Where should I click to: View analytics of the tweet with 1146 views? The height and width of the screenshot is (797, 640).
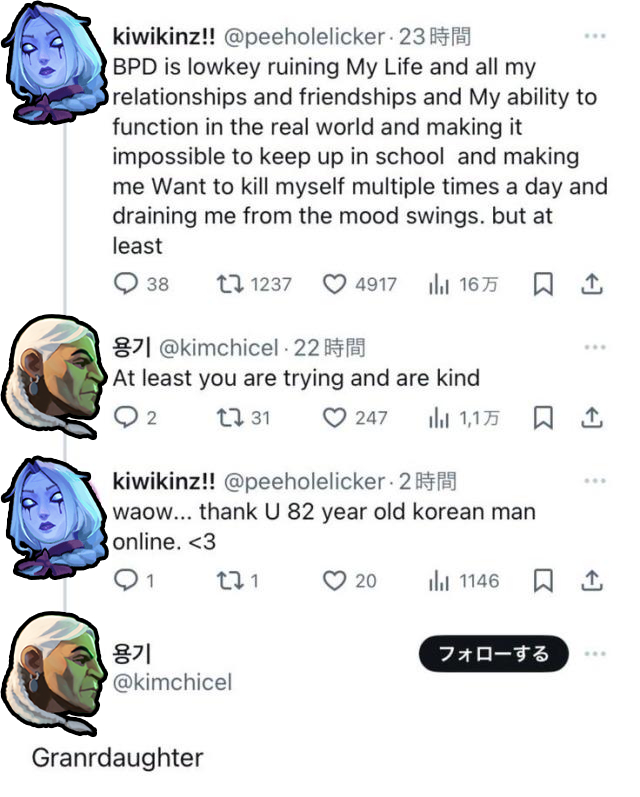click(x=438, y=580)
